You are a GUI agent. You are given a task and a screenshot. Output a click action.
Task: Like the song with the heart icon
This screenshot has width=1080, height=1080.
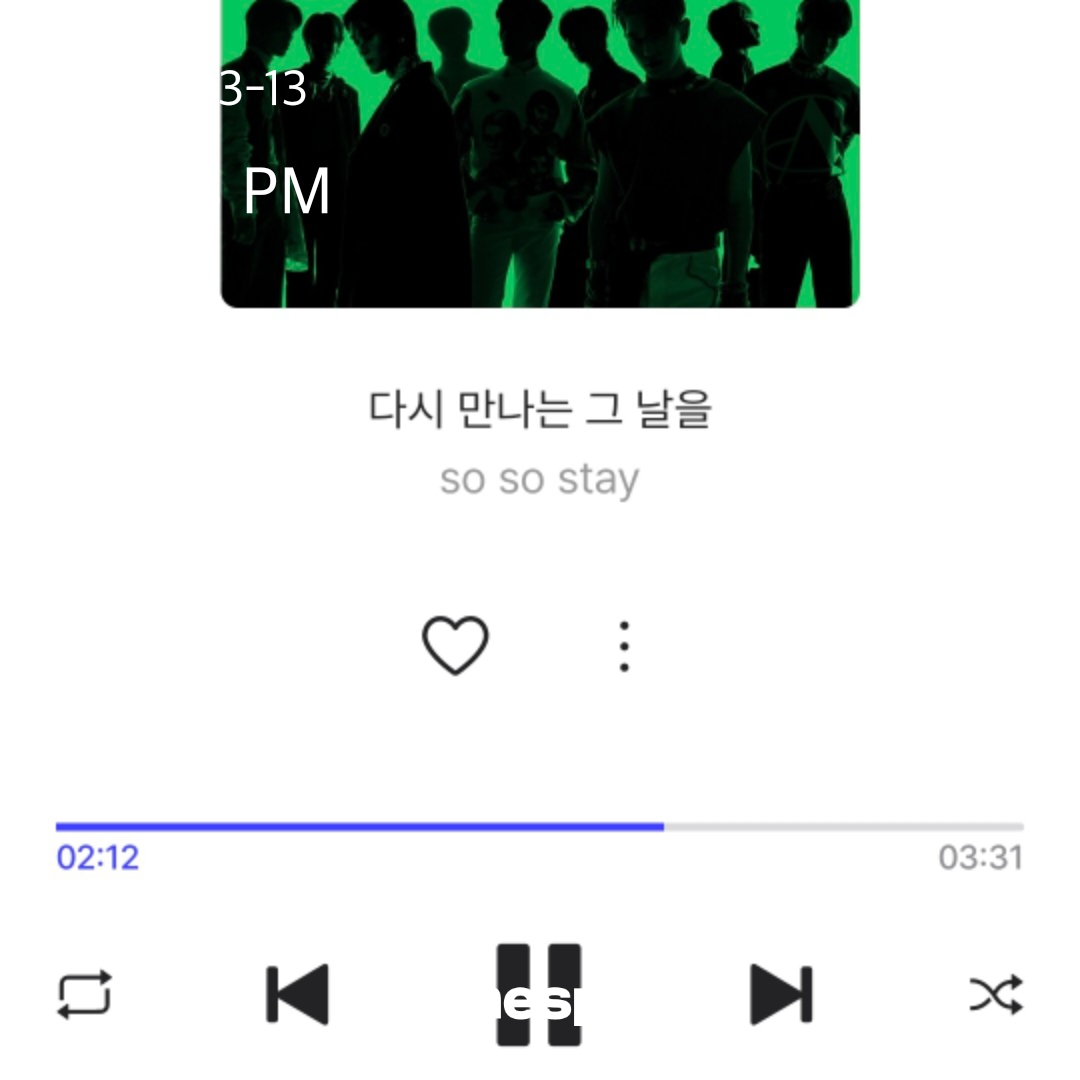455,645
